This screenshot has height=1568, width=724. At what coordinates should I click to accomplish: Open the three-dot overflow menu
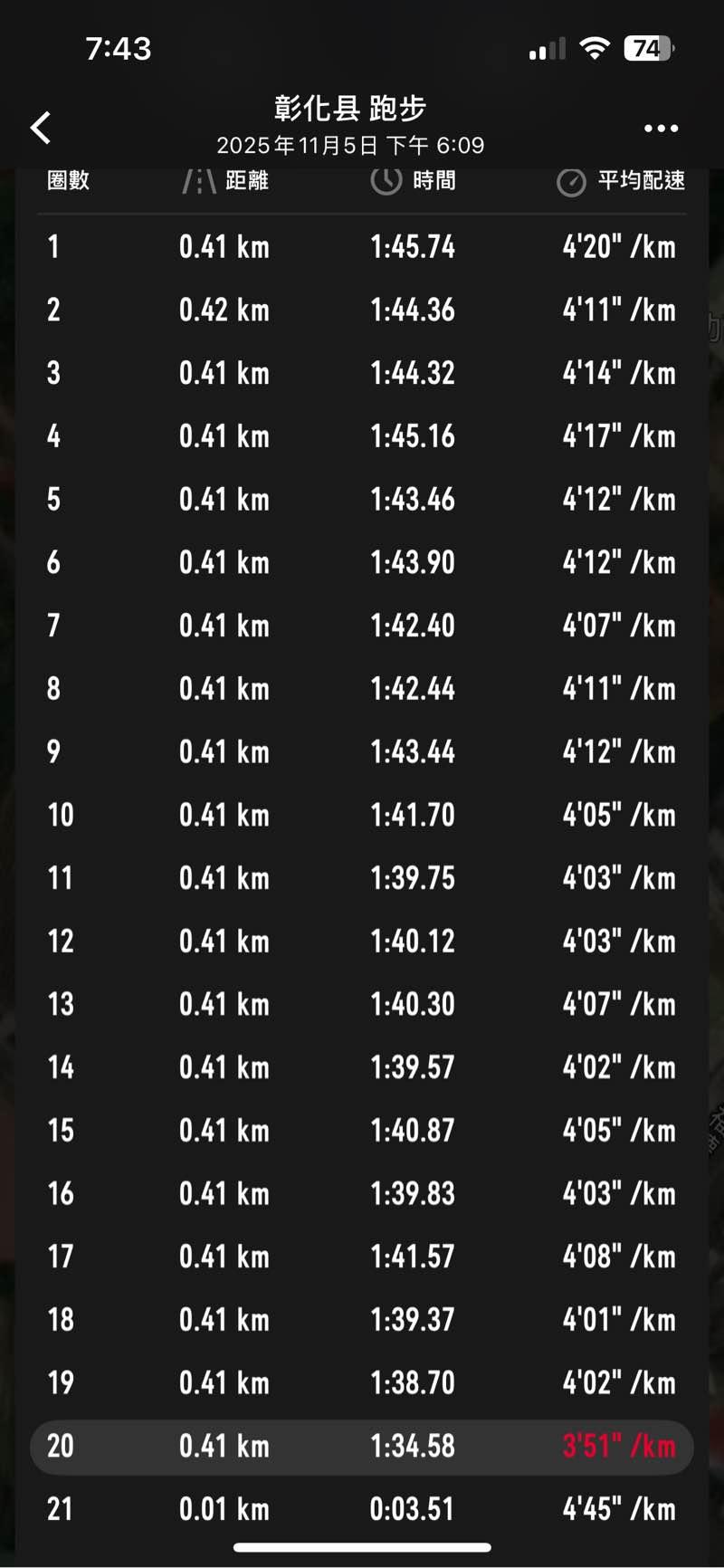click(x=661, y=129)
